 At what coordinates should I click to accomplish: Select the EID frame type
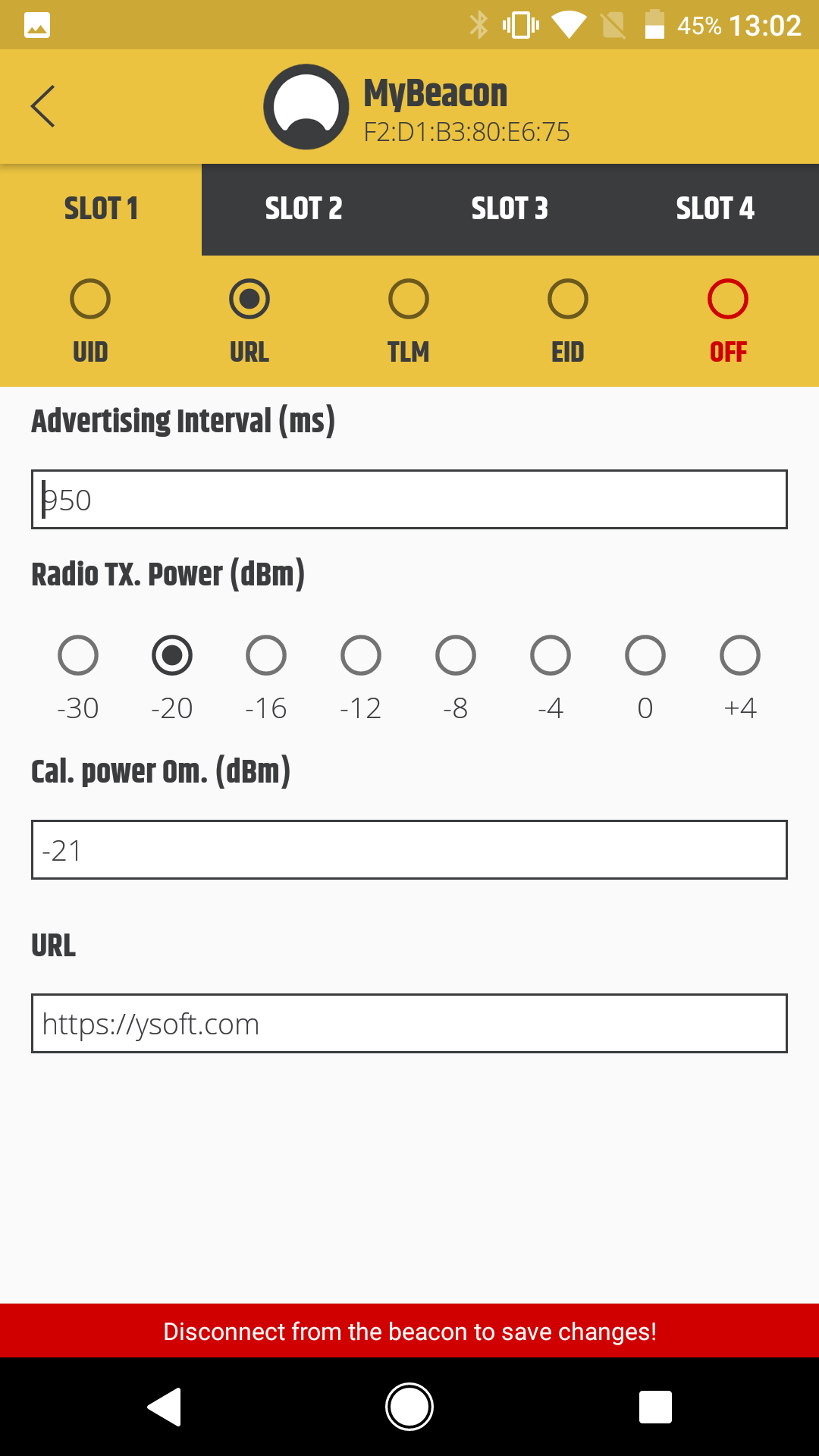pos(568,299)
